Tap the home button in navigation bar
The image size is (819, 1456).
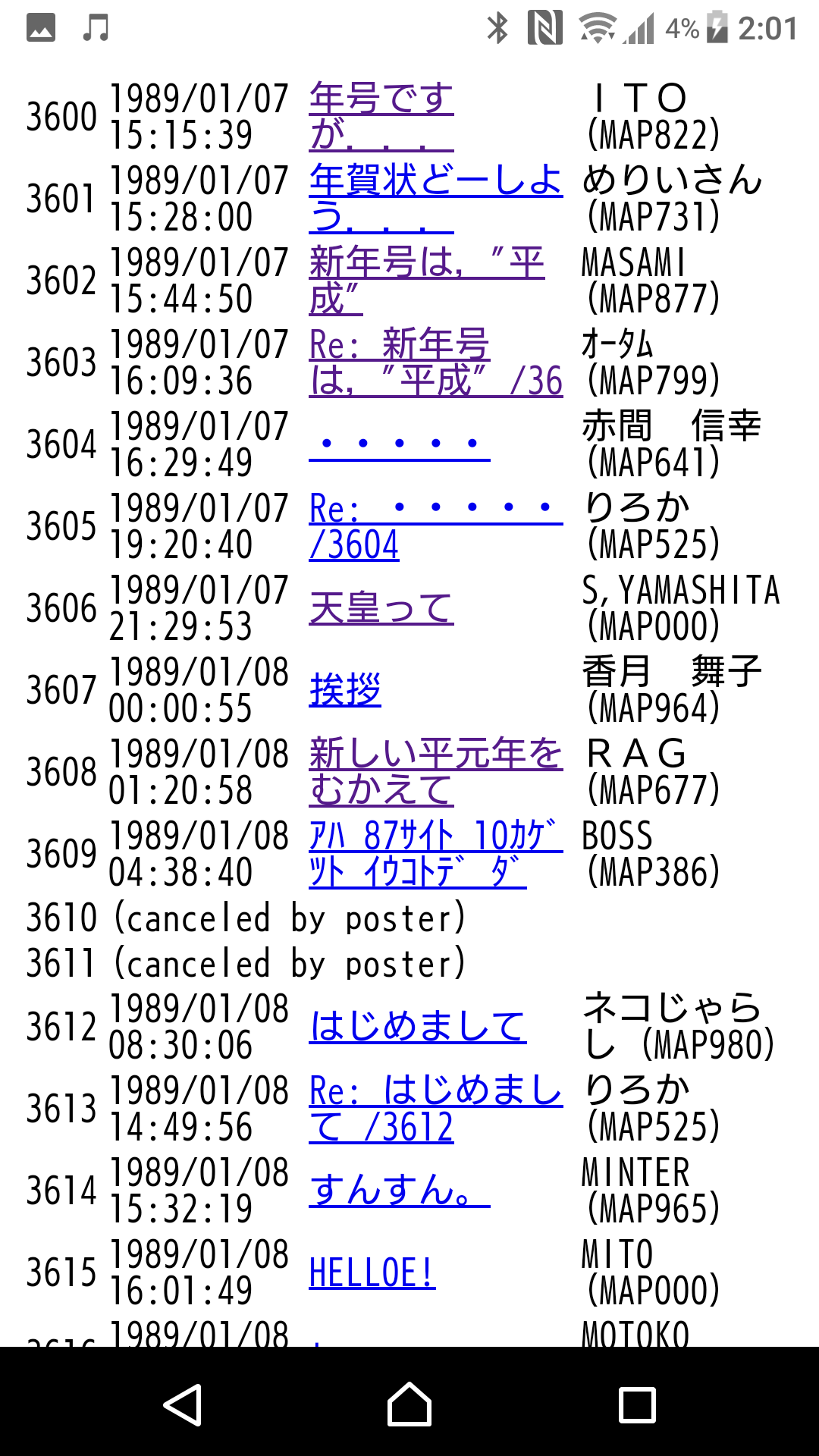[x=409, y=1404]
